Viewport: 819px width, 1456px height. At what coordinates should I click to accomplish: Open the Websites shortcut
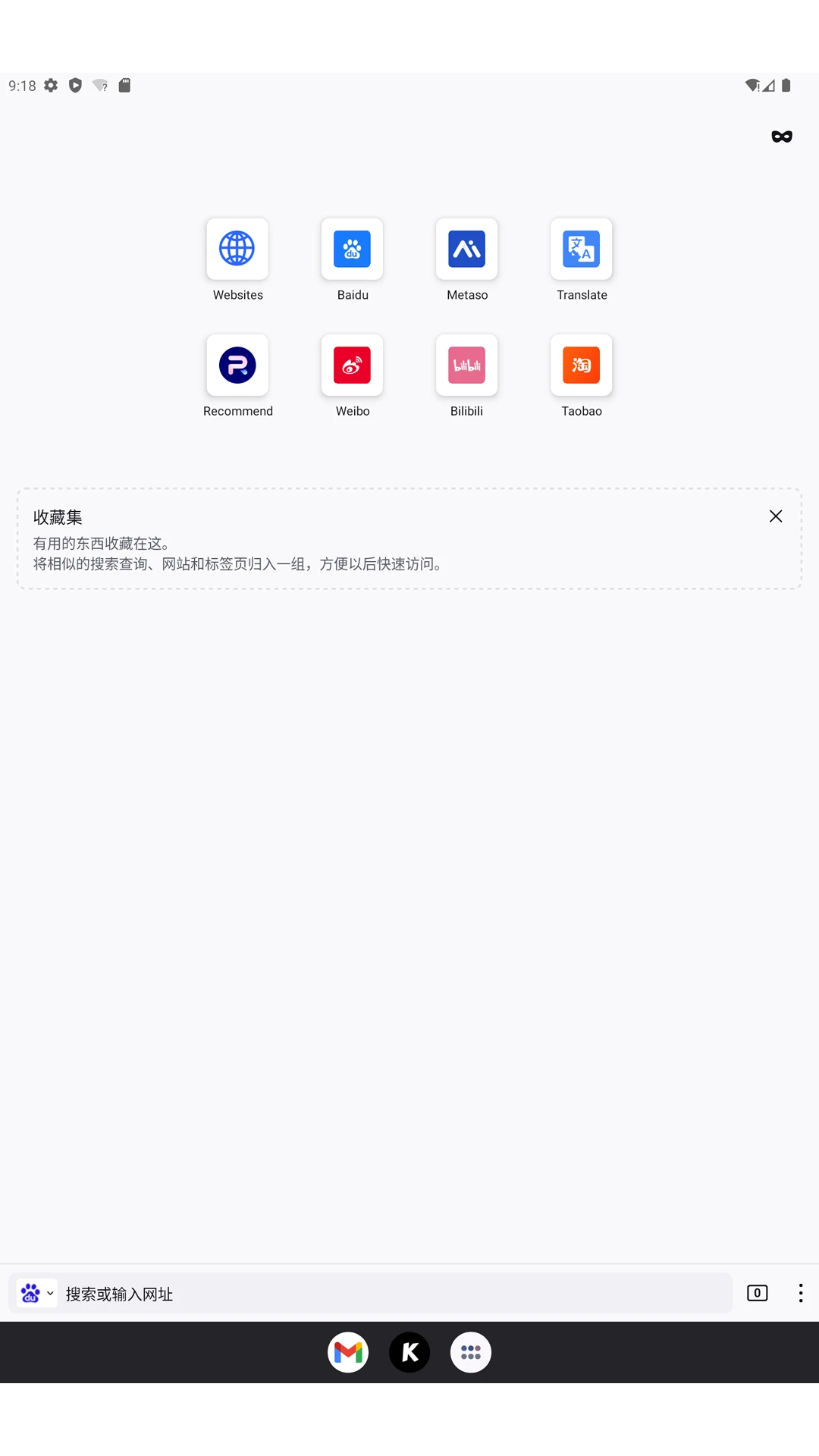pos(237,249)
